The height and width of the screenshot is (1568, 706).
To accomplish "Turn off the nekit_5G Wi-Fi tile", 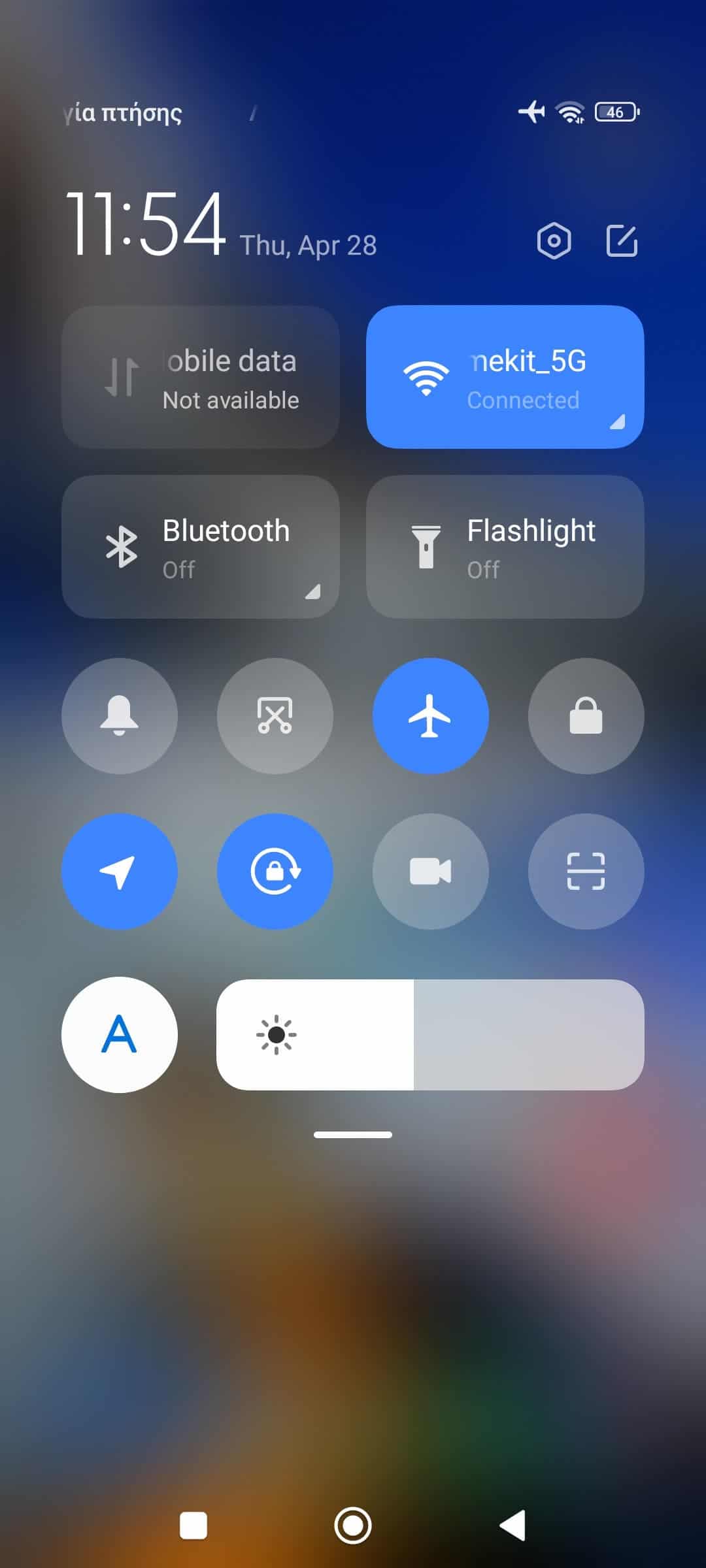I will point(505,377).
